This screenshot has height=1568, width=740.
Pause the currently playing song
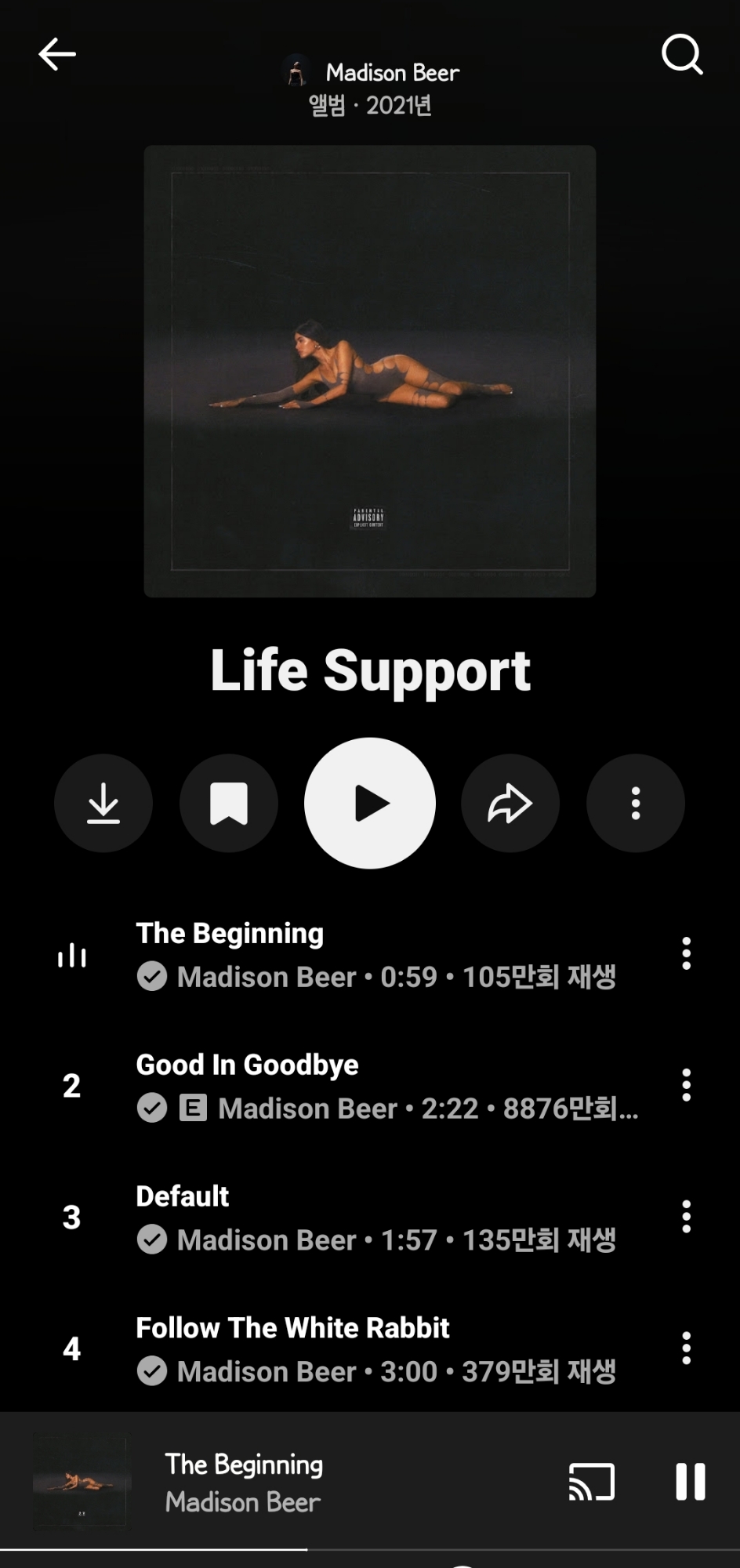(x=691, y=1482)
